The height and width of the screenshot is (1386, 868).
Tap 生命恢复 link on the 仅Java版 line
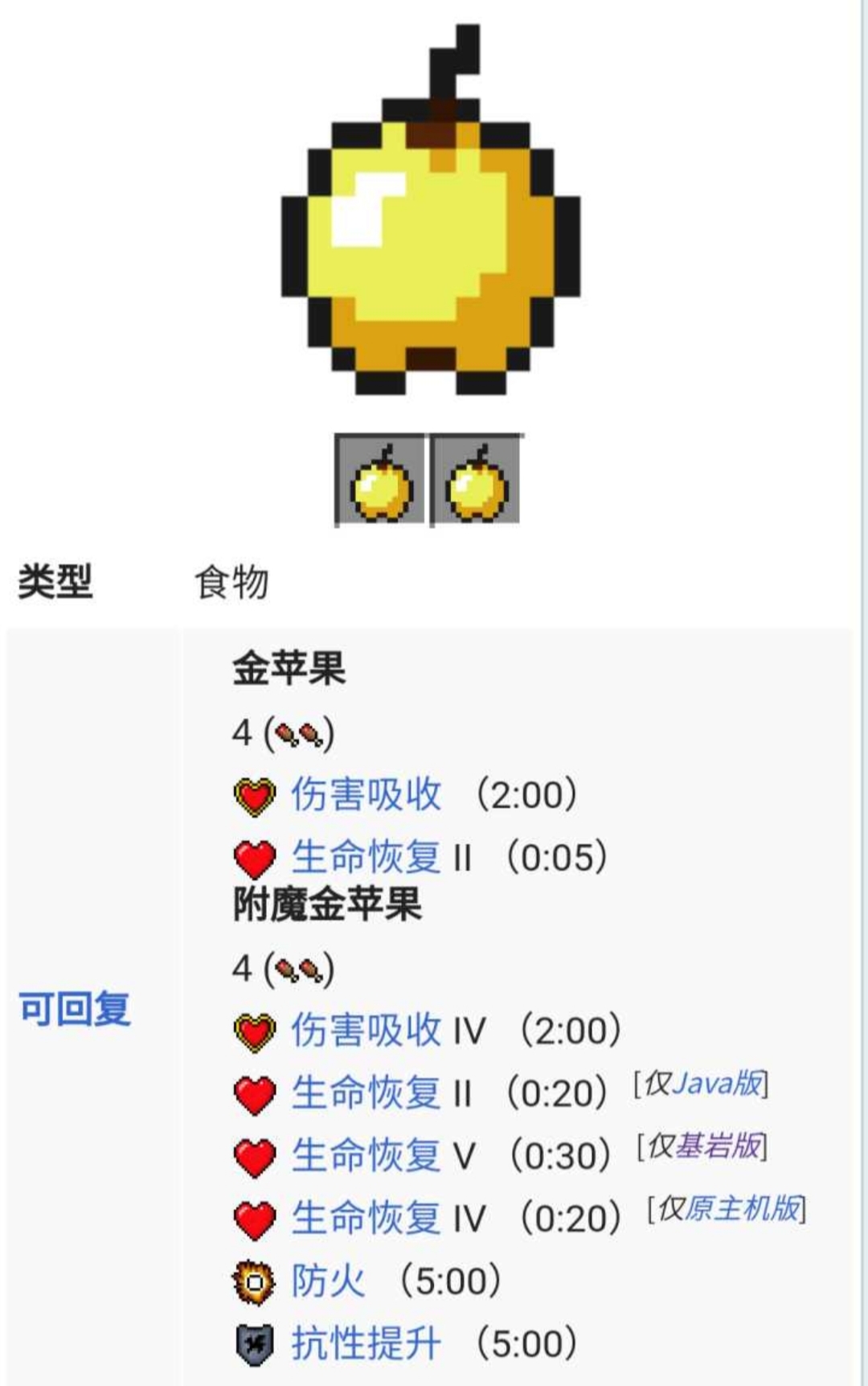(x=366, y=1093)
